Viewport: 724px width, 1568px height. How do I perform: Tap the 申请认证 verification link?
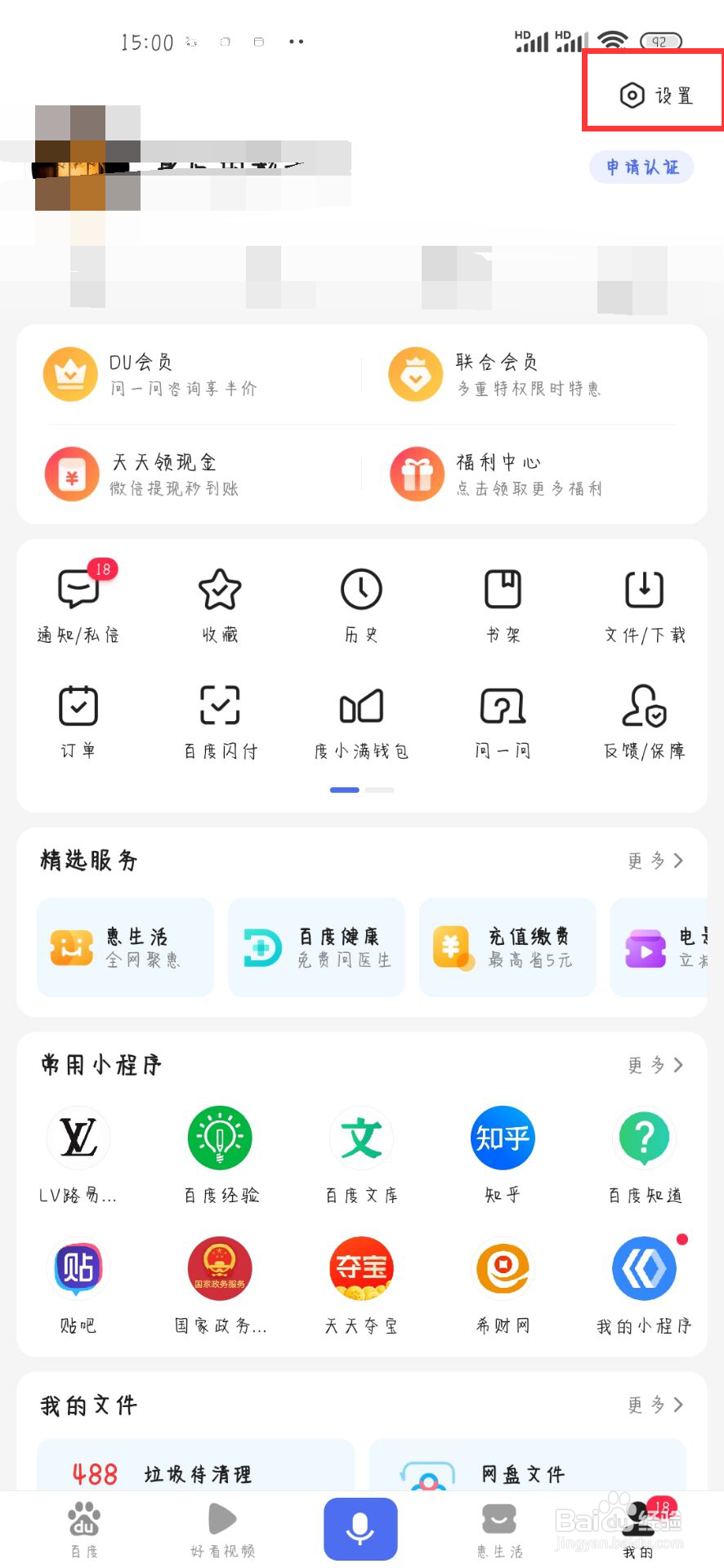click(641, 167)
